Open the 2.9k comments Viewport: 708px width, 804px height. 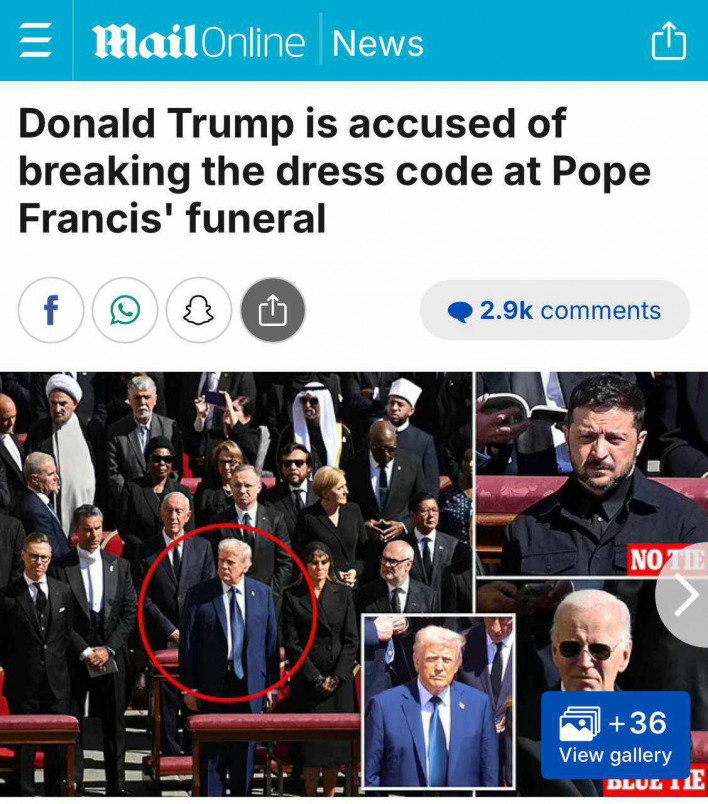pos(555,310)
